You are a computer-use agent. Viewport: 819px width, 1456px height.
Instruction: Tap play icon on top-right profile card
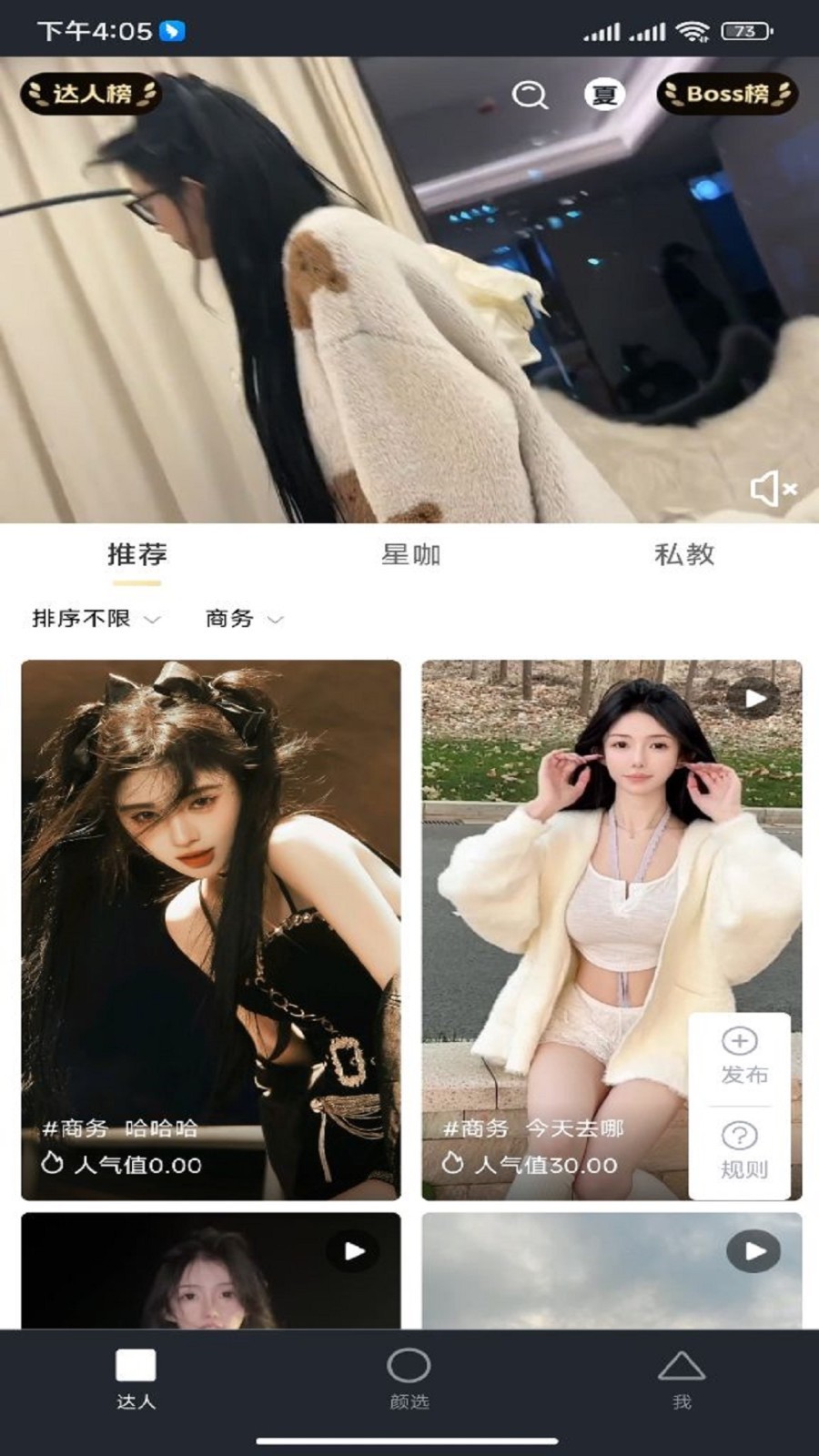753,698
